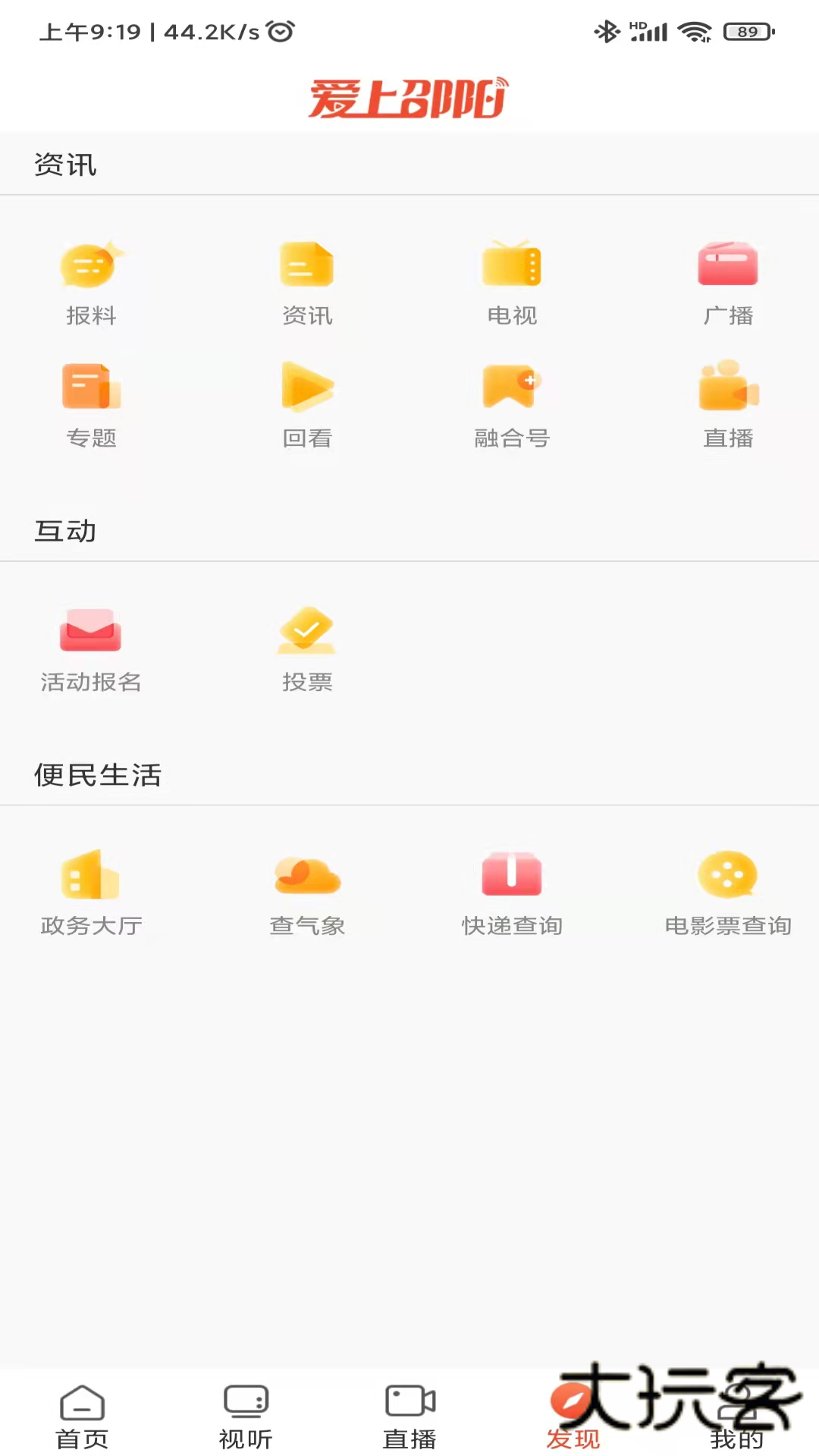
Task: Select the 直播 live streaming icon
Action: (x=727, y=402)
